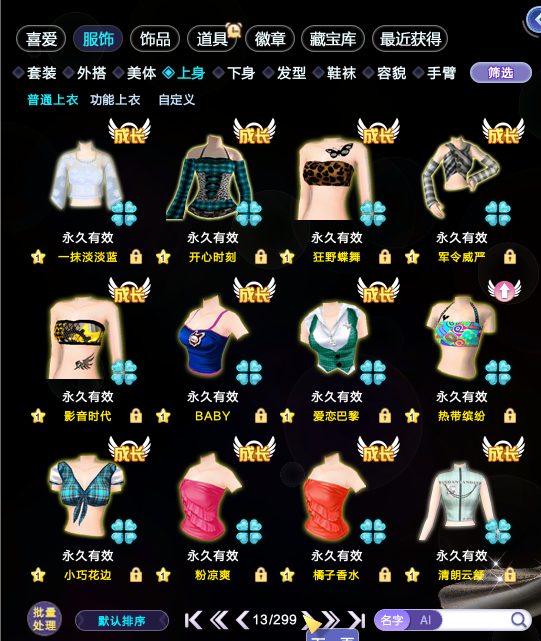Image resolution: width=541 pixels, height=641 pixels.
Task: Open the 默认排序 sort dropdown
Action: (x=122, y=621)
